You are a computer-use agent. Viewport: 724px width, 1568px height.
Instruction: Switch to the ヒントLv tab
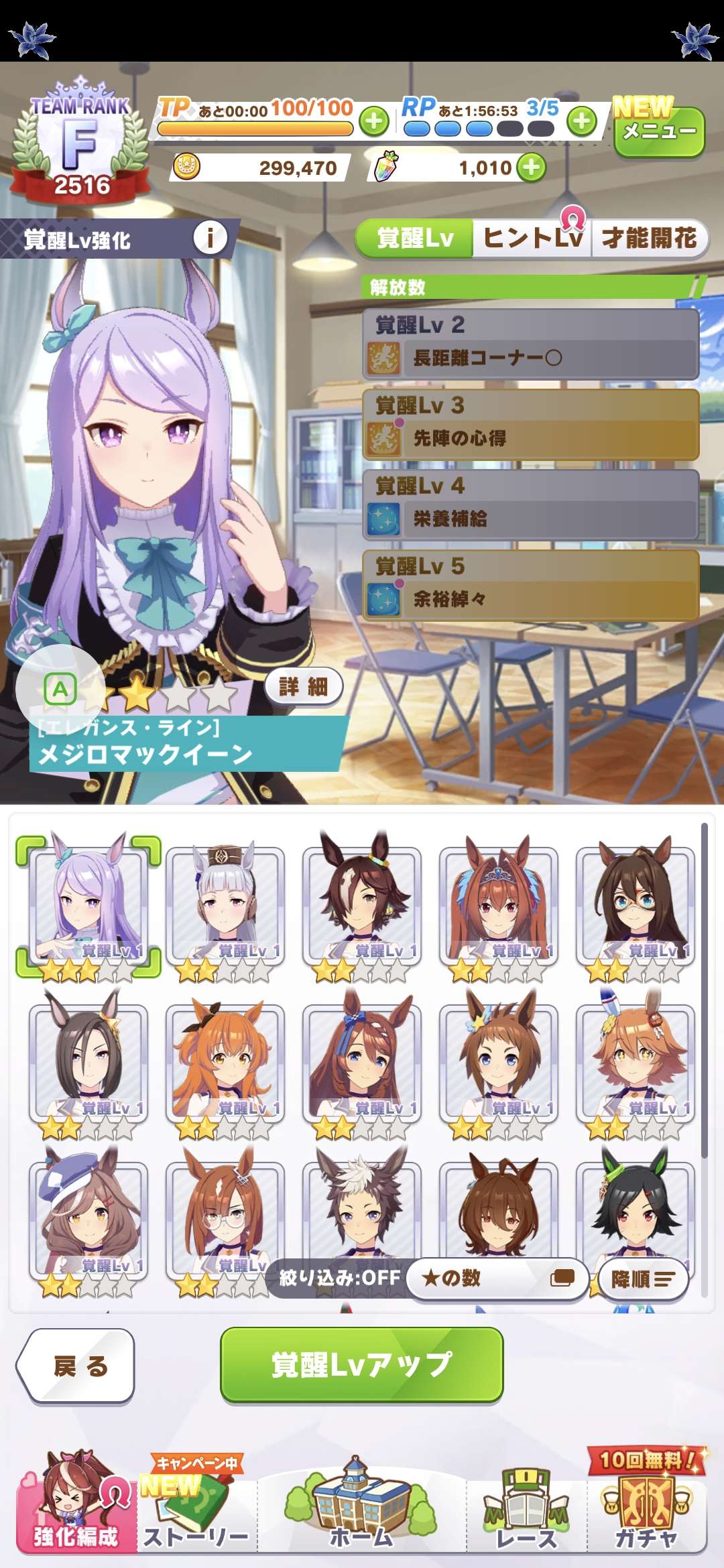point(532,238)
